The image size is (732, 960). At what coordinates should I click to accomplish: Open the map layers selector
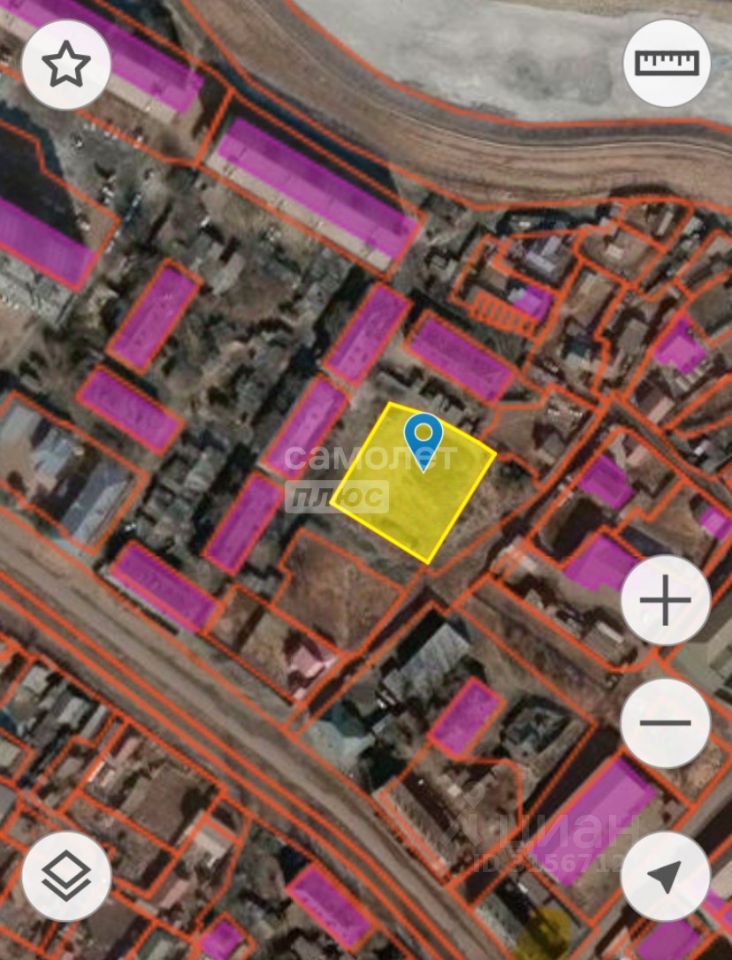coord(66,876)
